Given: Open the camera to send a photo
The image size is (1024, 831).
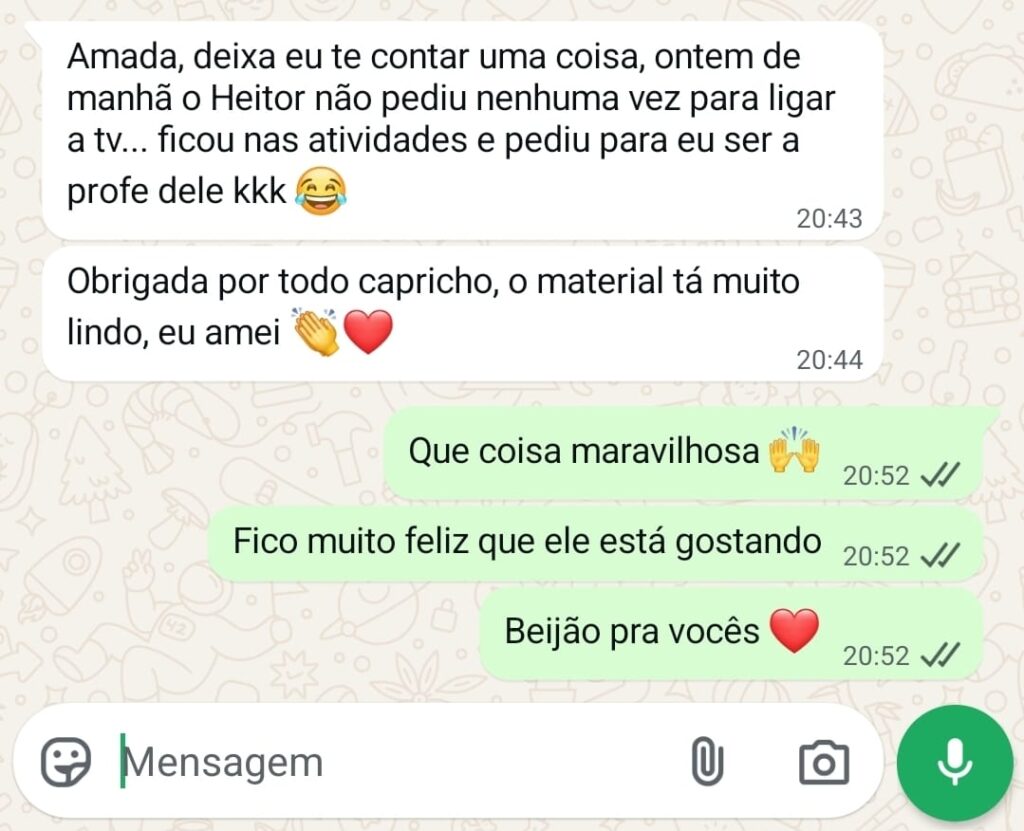Looking at the screenshot, I should click(824, 763).
